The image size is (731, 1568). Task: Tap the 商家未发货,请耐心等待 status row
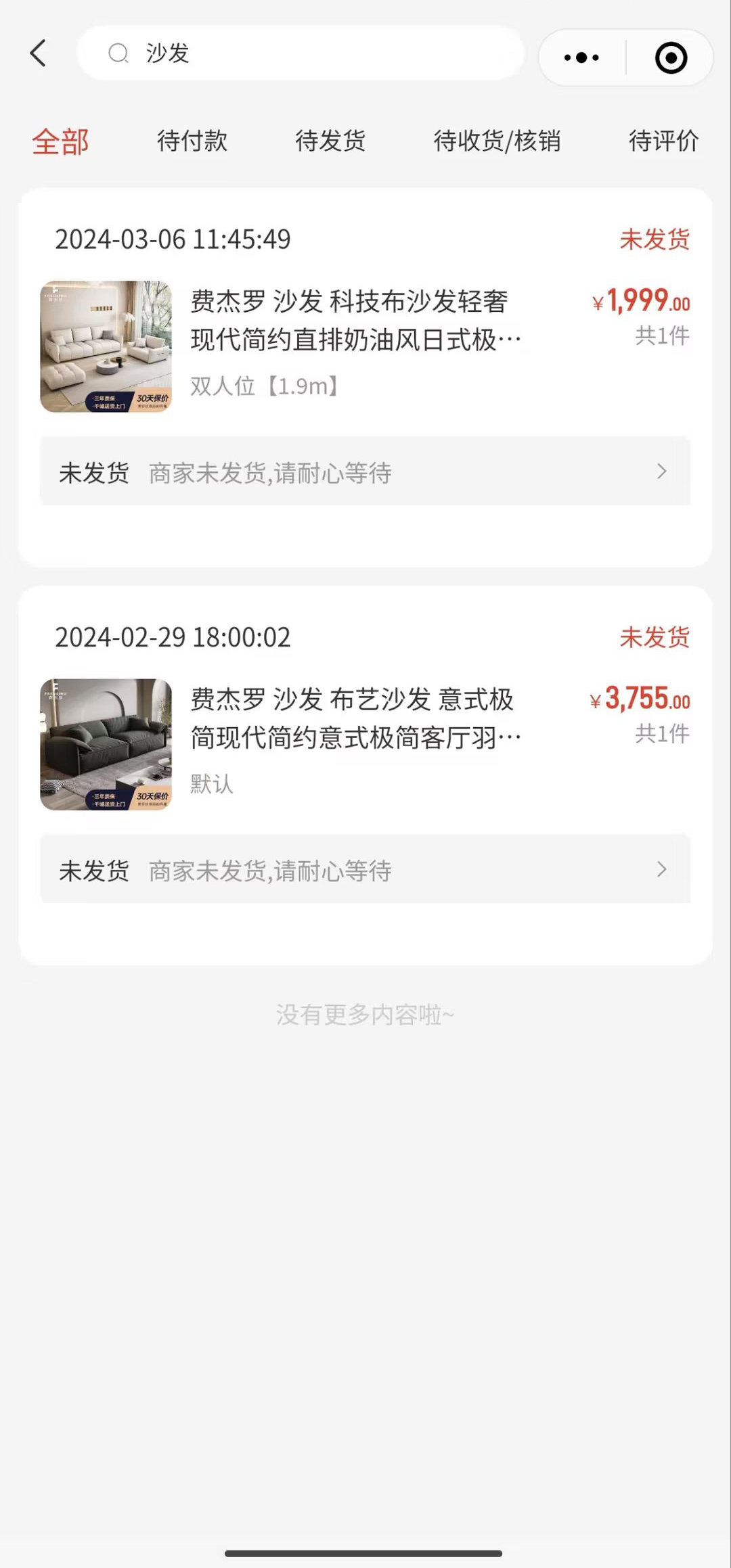coord(269,472)
